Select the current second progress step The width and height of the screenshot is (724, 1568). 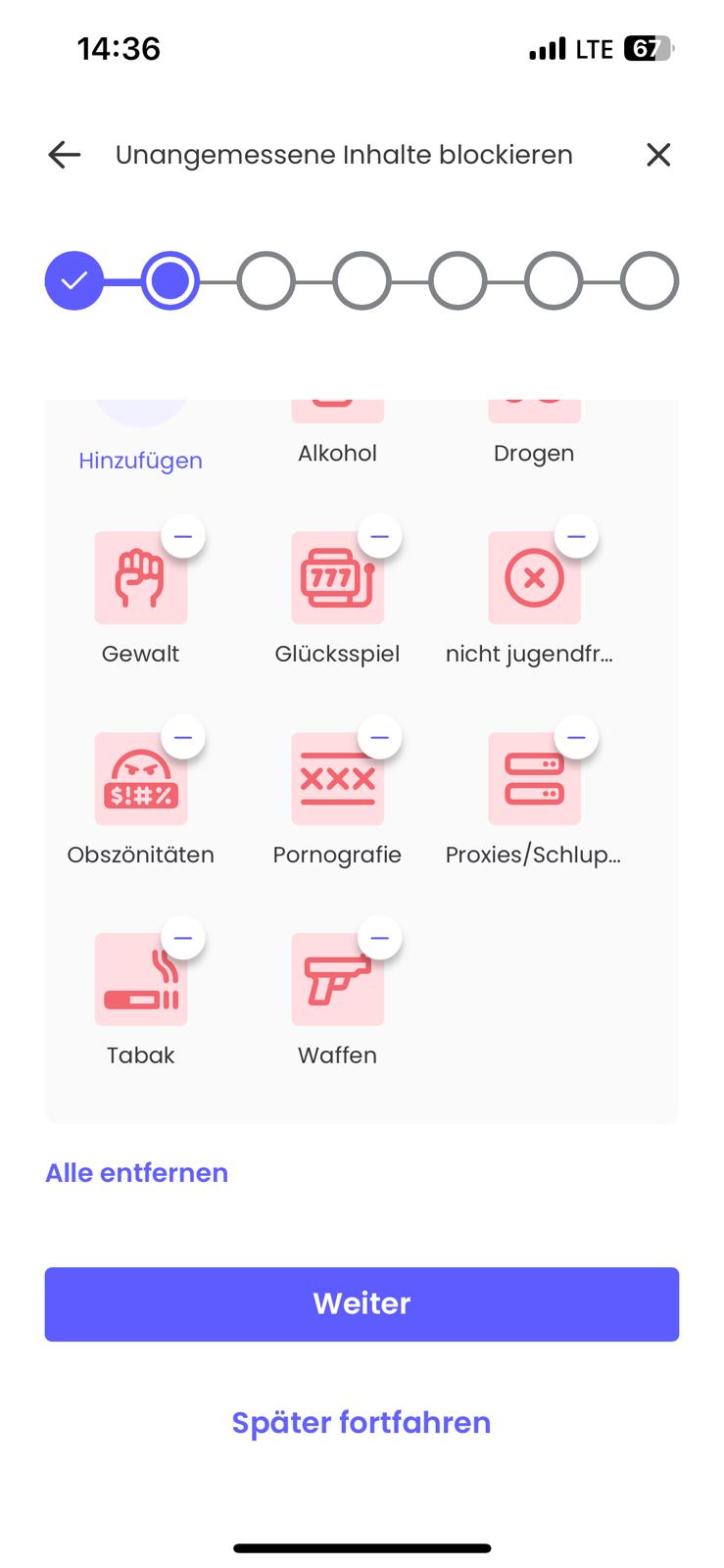pos(169,279)
